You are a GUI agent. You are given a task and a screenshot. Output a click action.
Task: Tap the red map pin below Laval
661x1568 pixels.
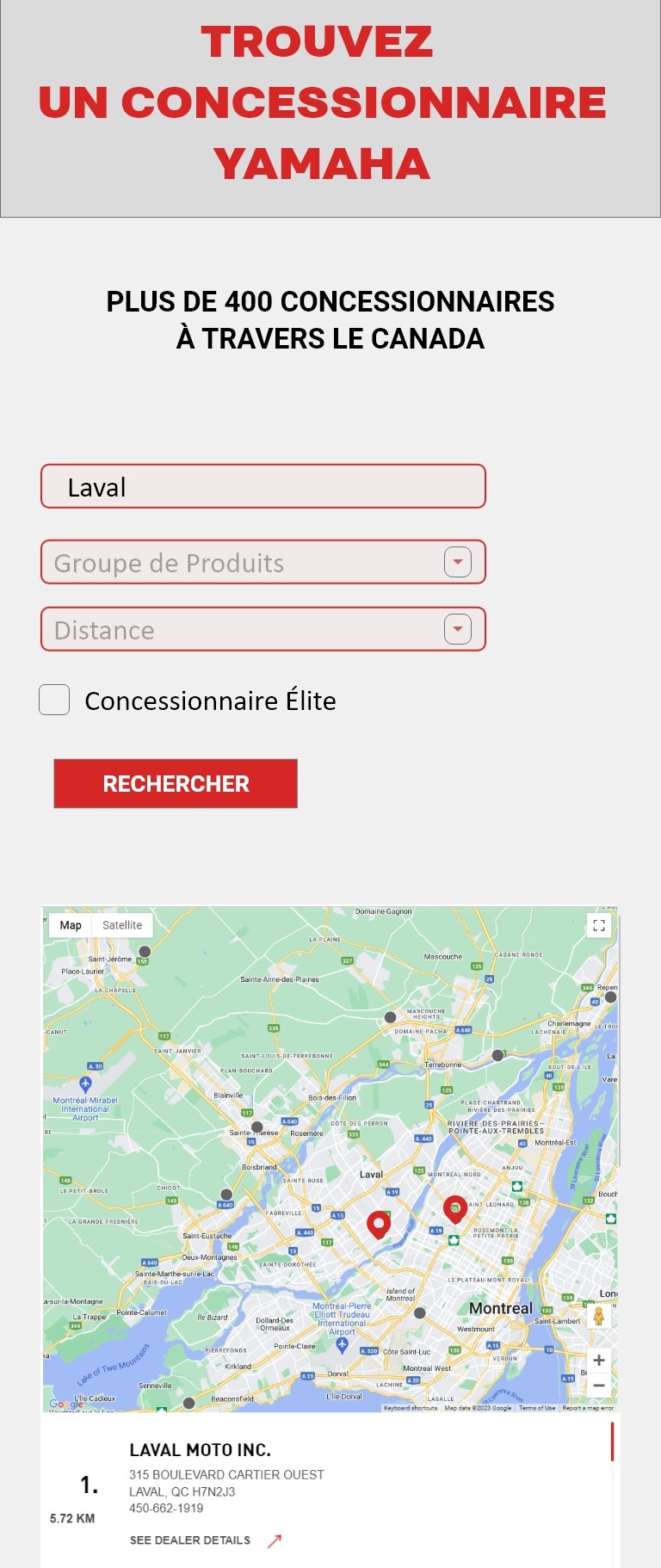[379, 1223]
